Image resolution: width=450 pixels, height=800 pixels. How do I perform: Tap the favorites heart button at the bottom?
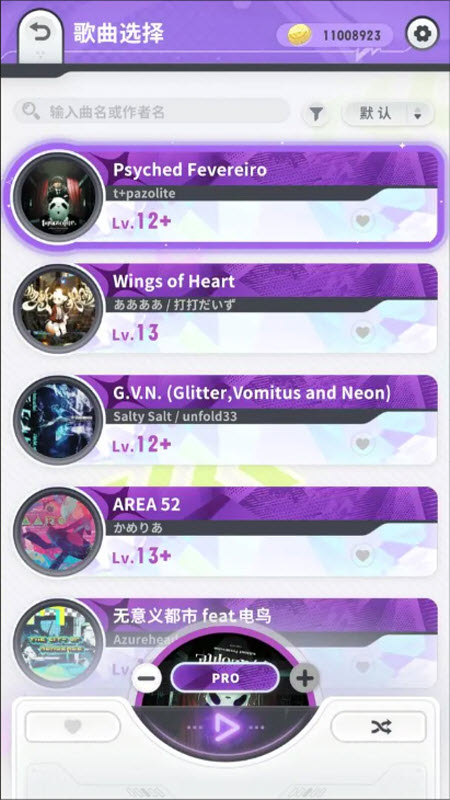(72, 727)
